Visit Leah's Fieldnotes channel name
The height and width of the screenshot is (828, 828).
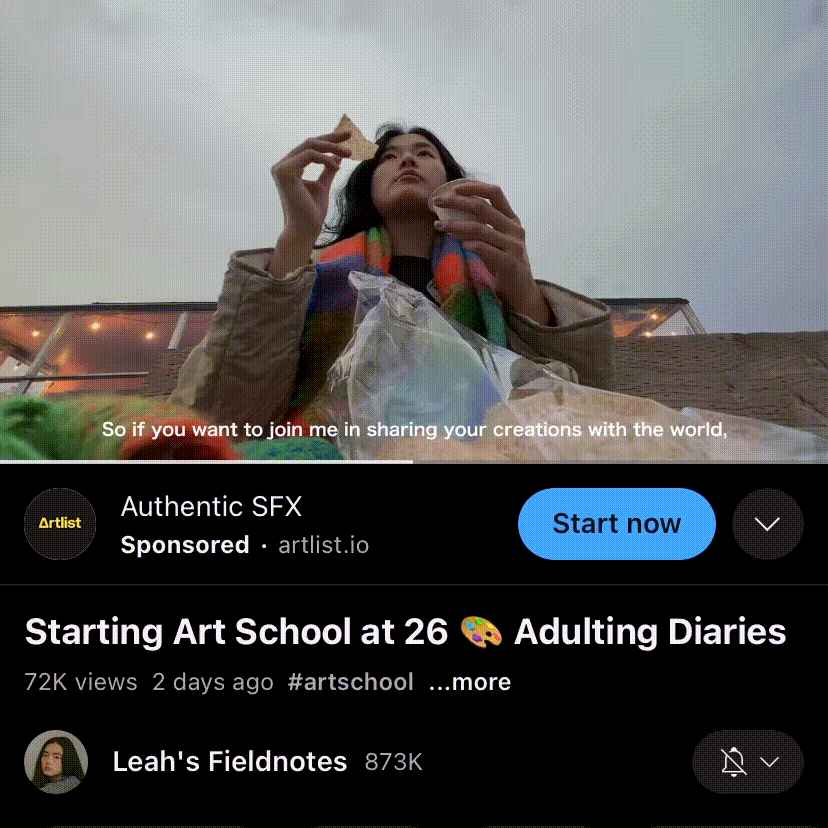coord(229,762)
